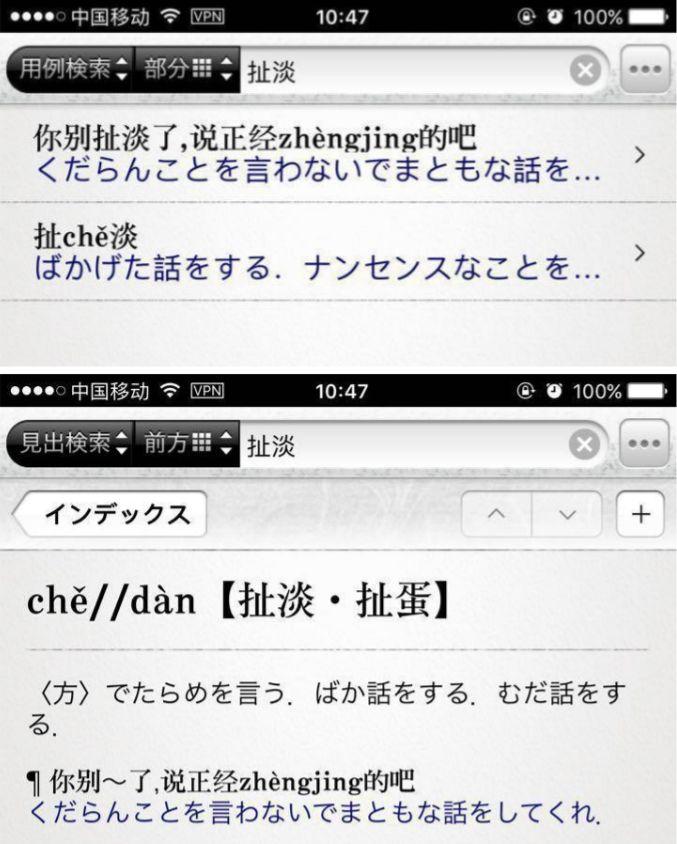
Task: Go back to インデックス
Action: 112,515
